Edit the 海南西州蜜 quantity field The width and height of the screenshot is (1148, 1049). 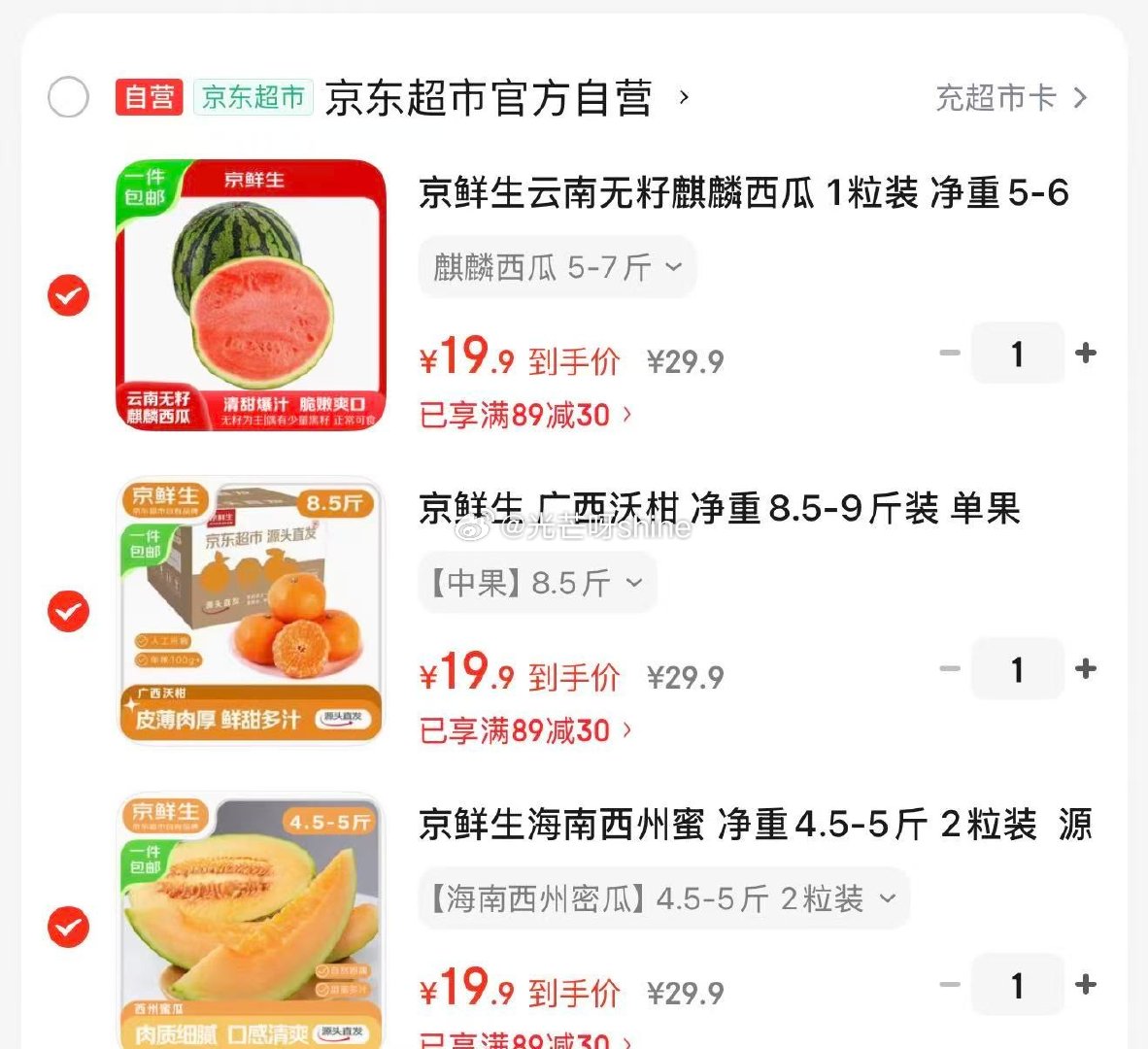point(1017,985)
